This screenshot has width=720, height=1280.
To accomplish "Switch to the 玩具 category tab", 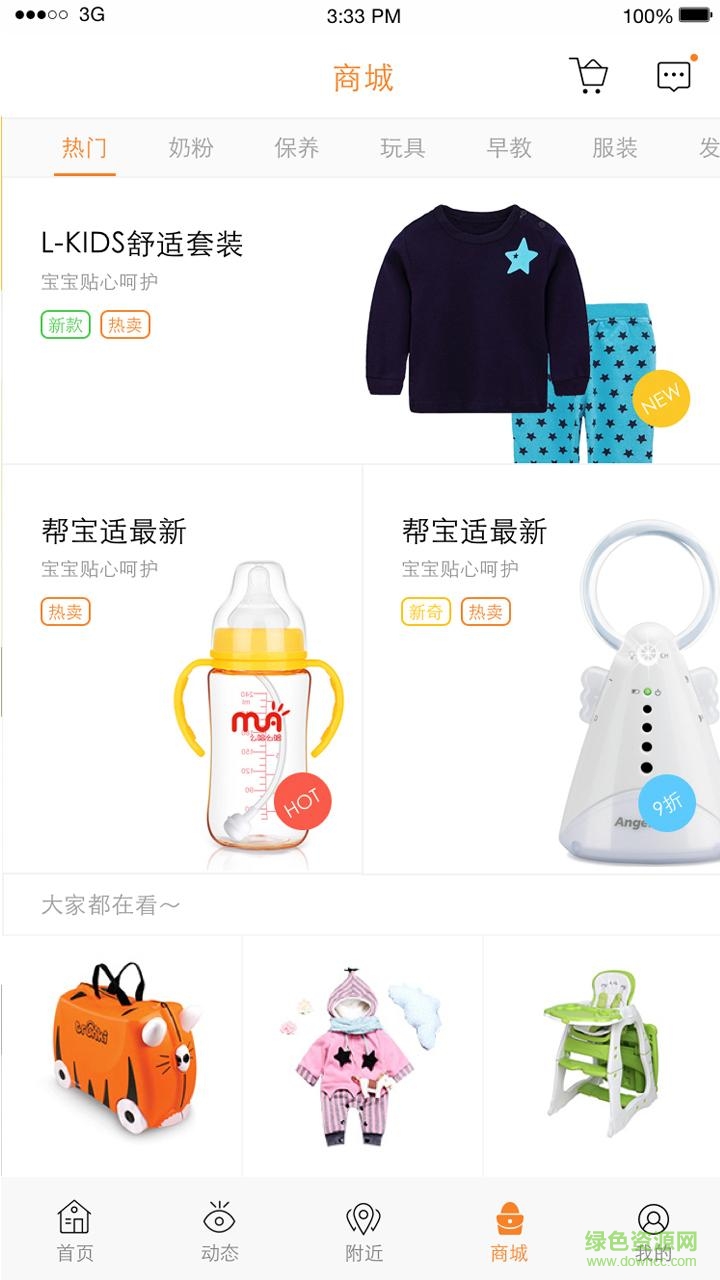I will point(402,147).
